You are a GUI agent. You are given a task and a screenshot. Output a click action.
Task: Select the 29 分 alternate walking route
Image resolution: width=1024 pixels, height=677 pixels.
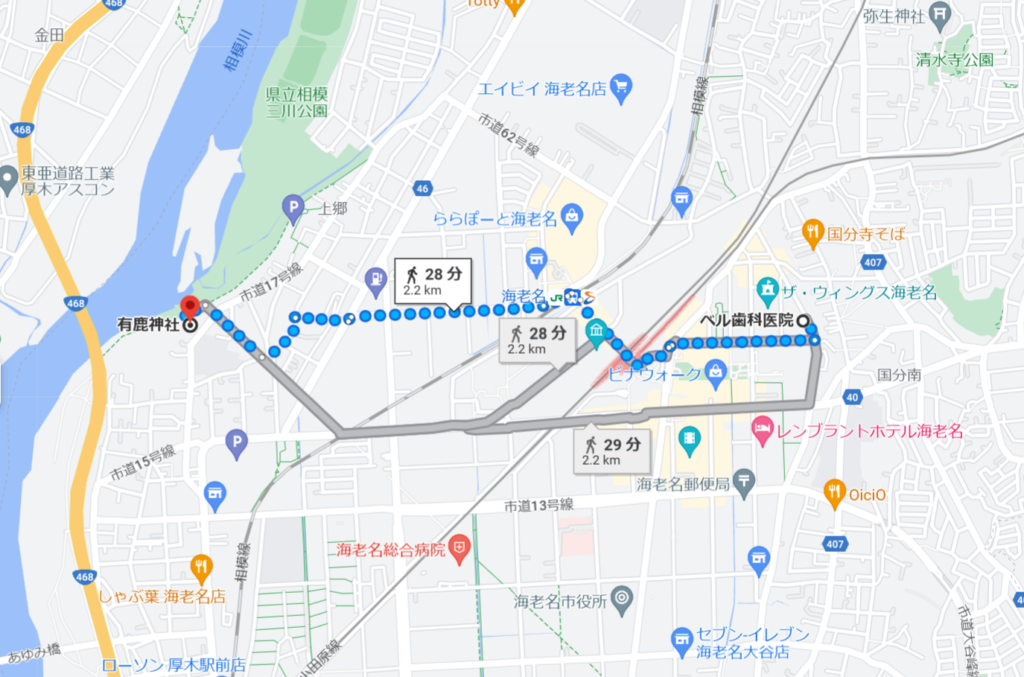click(x=614, y=450)
